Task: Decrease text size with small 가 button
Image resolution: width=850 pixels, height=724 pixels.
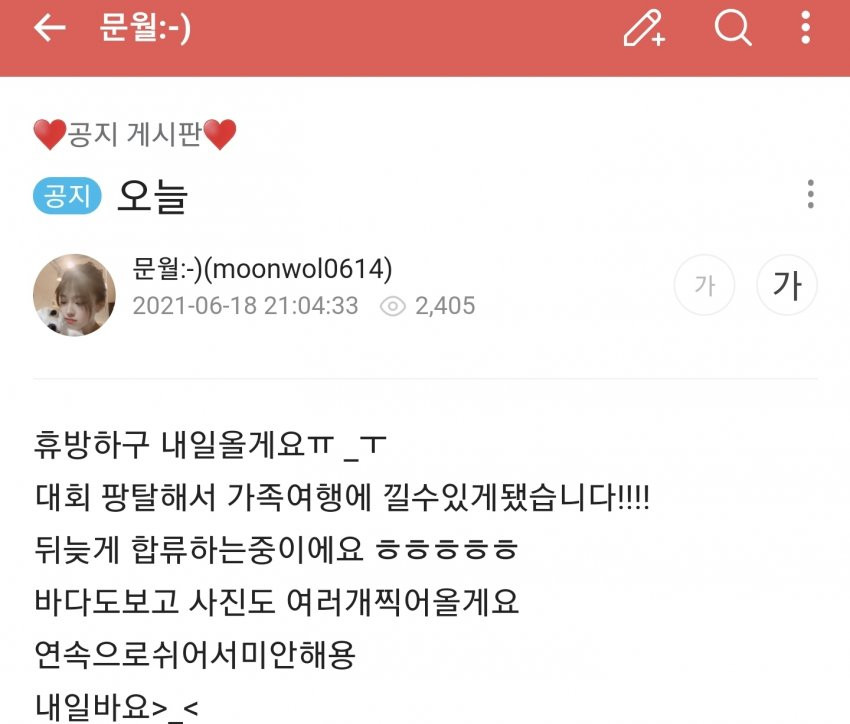Action: click(705, 286)
